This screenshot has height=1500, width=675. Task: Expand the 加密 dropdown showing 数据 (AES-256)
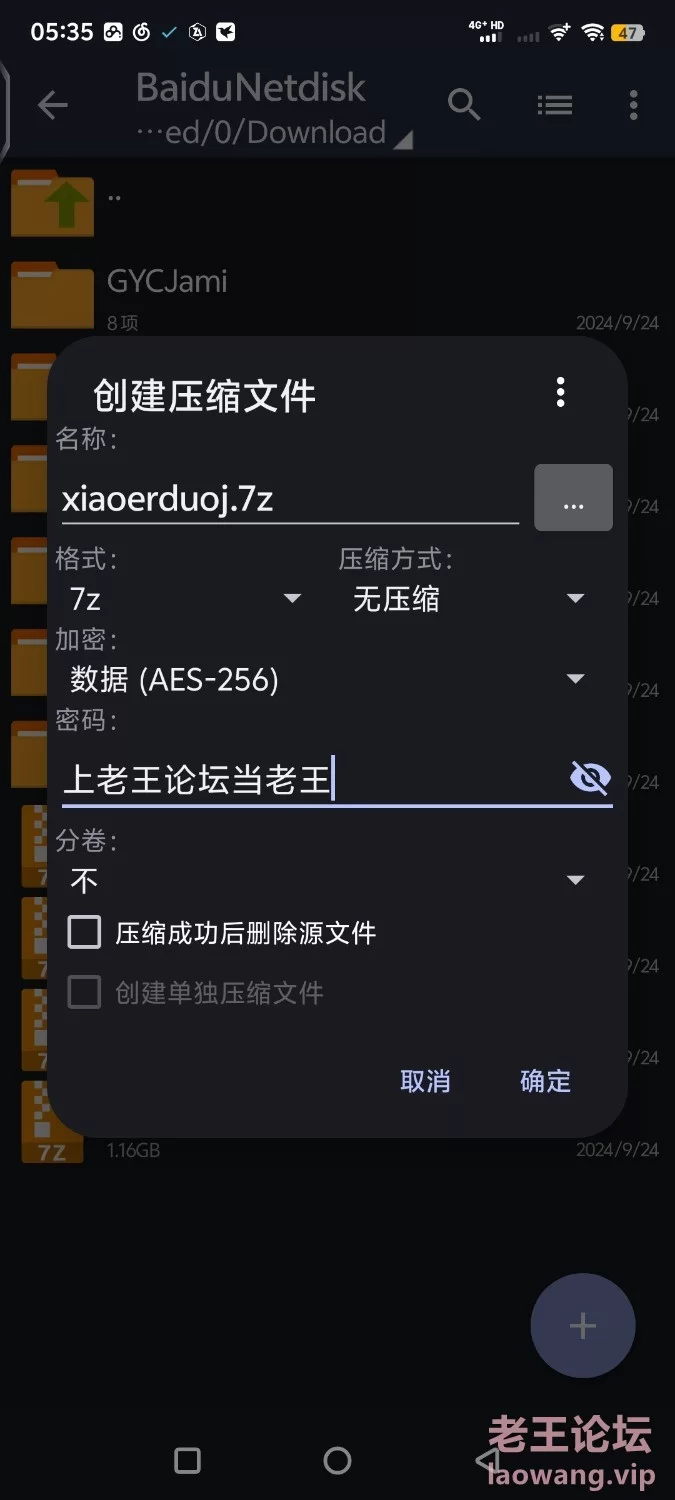[x=326, y=679]
